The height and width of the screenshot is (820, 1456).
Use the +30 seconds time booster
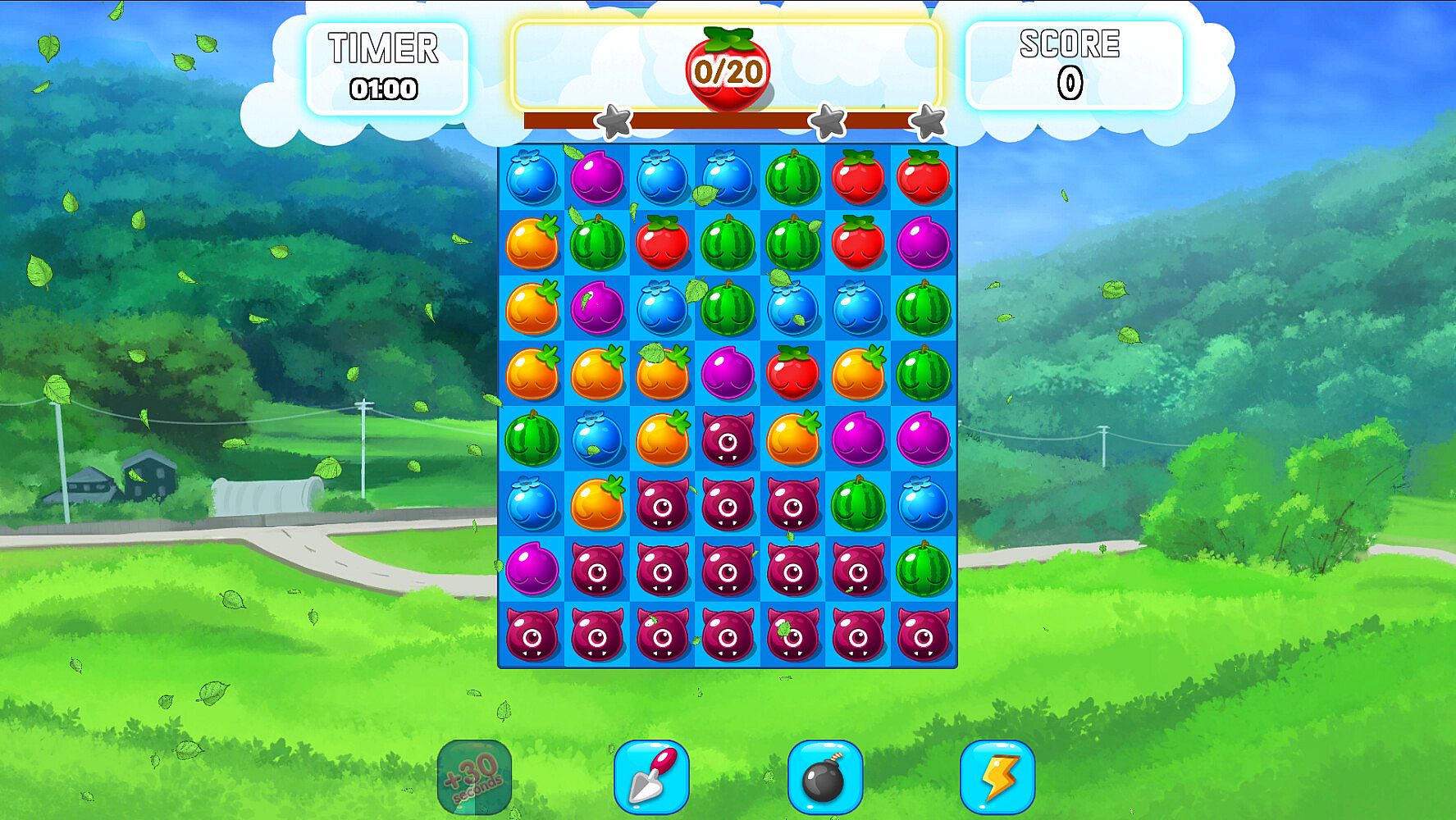(474, 777)
